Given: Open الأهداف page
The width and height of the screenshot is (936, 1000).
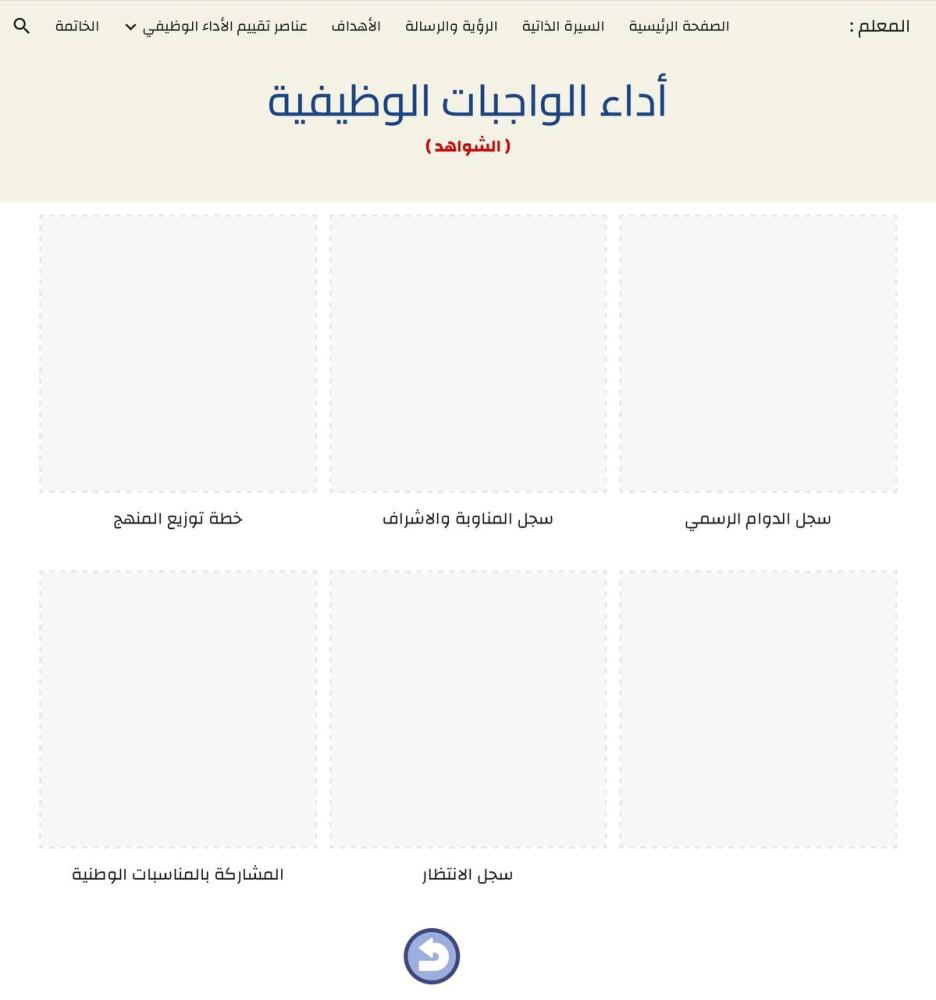Looking at the screenshot, I should pos(356,26).
